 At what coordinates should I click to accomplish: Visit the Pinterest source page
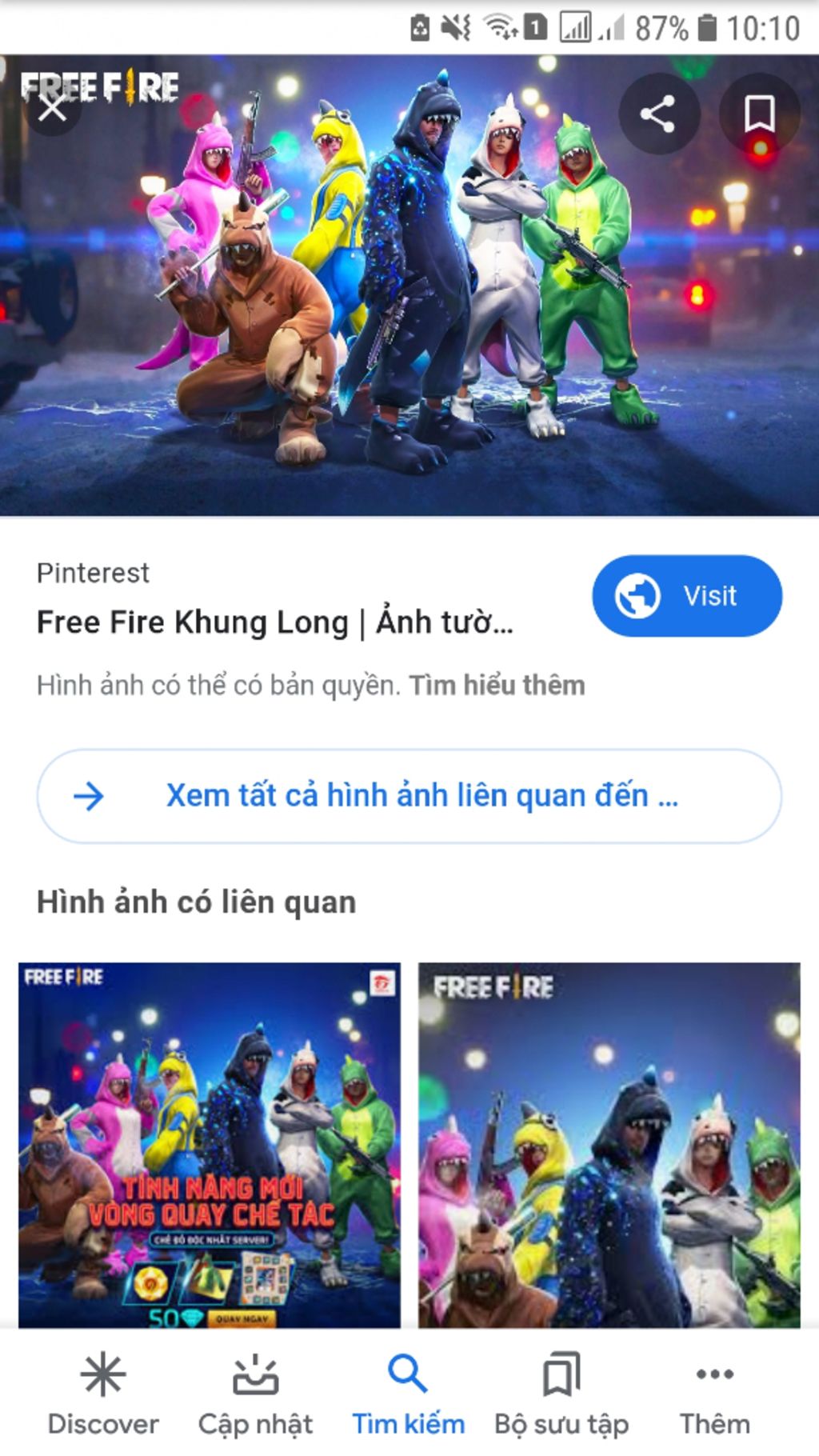[686, 596]
